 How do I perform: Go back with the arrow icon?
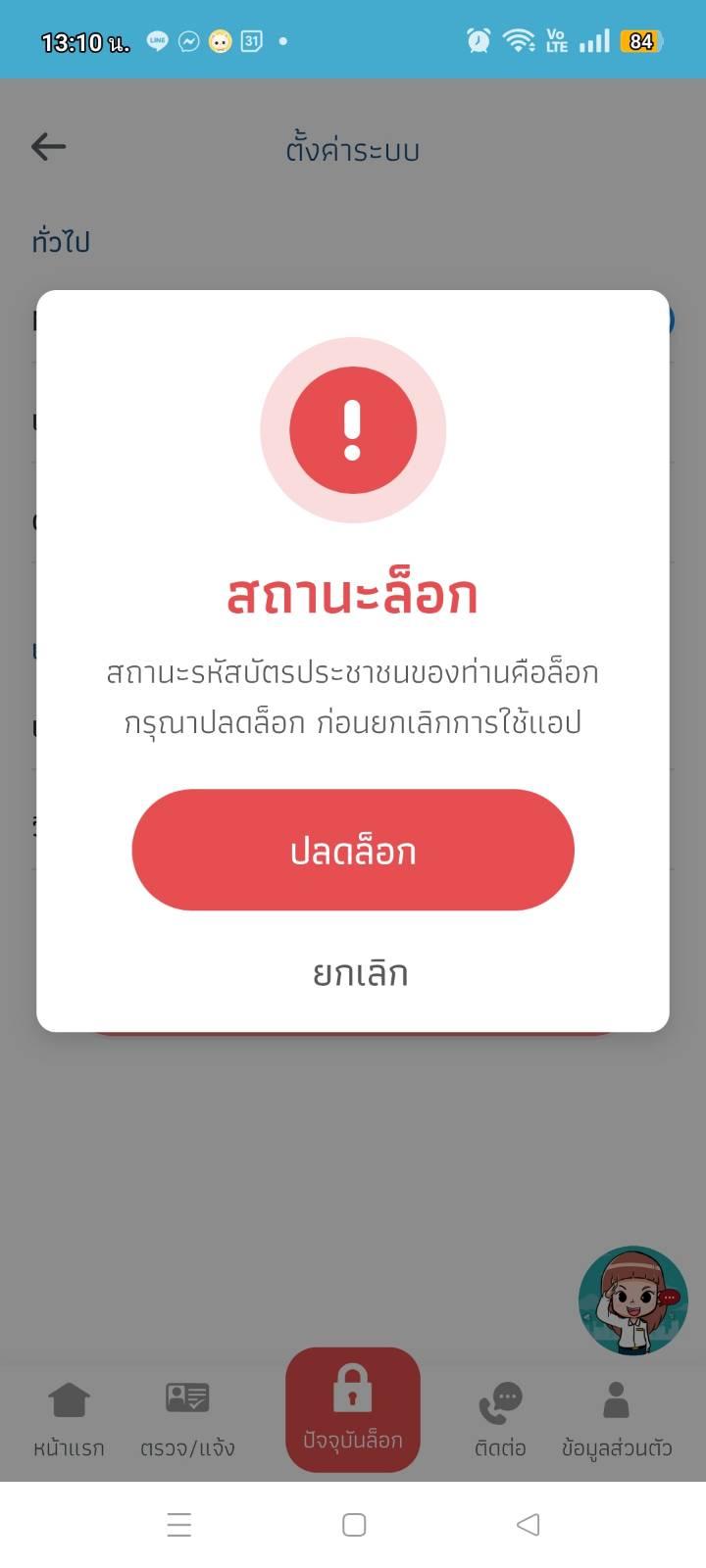click(x=48, y=147)
